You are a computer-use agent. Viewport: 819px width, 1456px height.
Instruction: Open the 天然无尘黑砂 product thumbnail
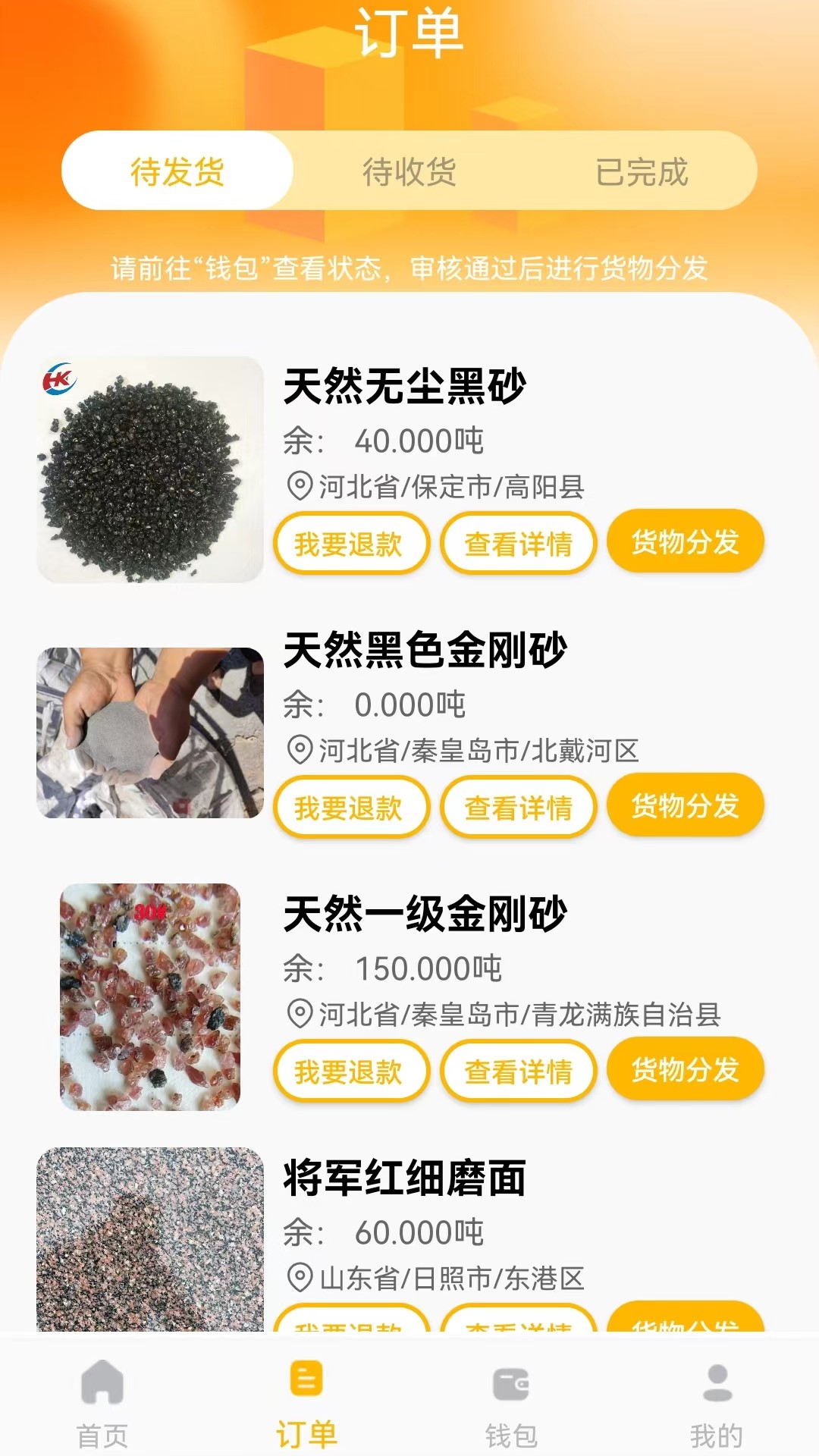(149, 468)
